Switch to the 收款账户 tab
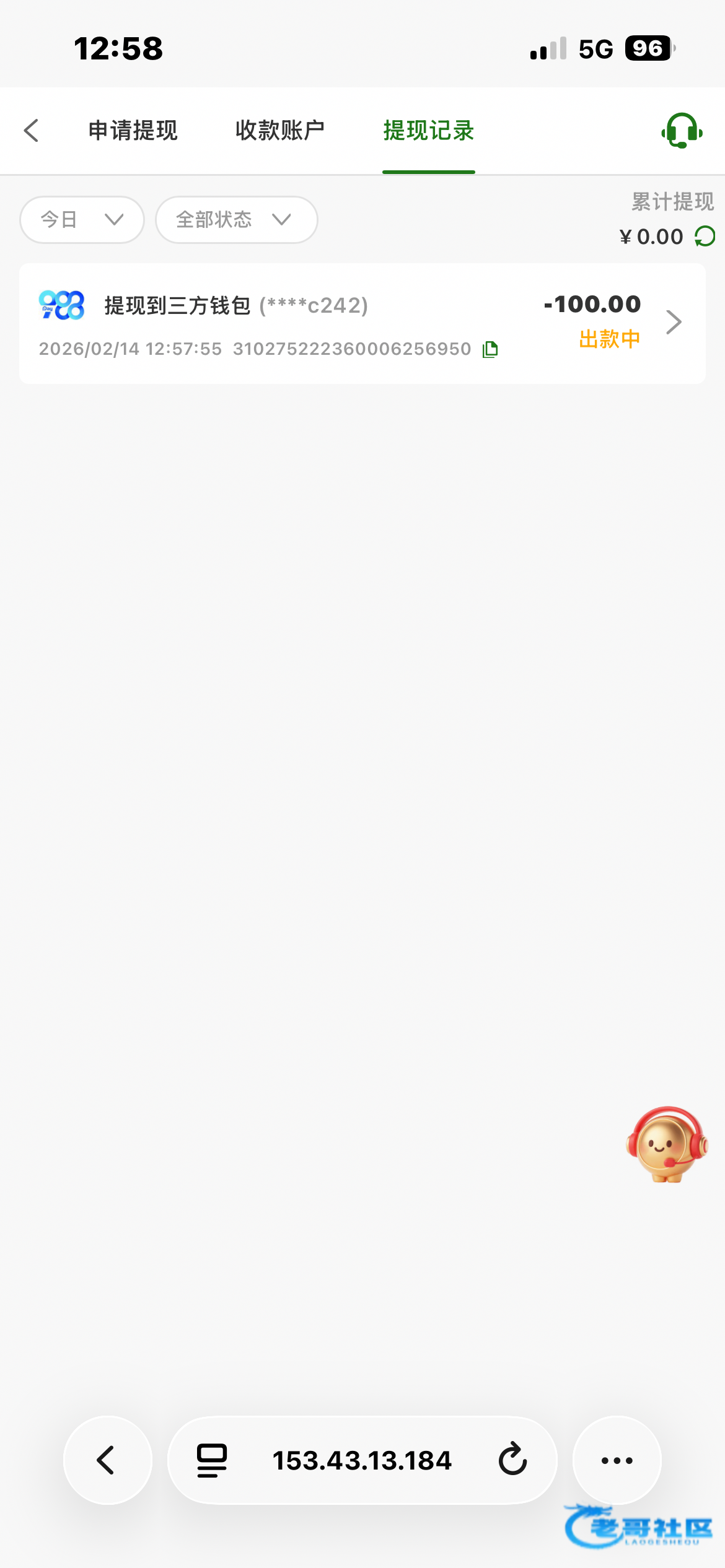Image resolution: width=725 pixels, height=1568 pixels. pos(280,131)
